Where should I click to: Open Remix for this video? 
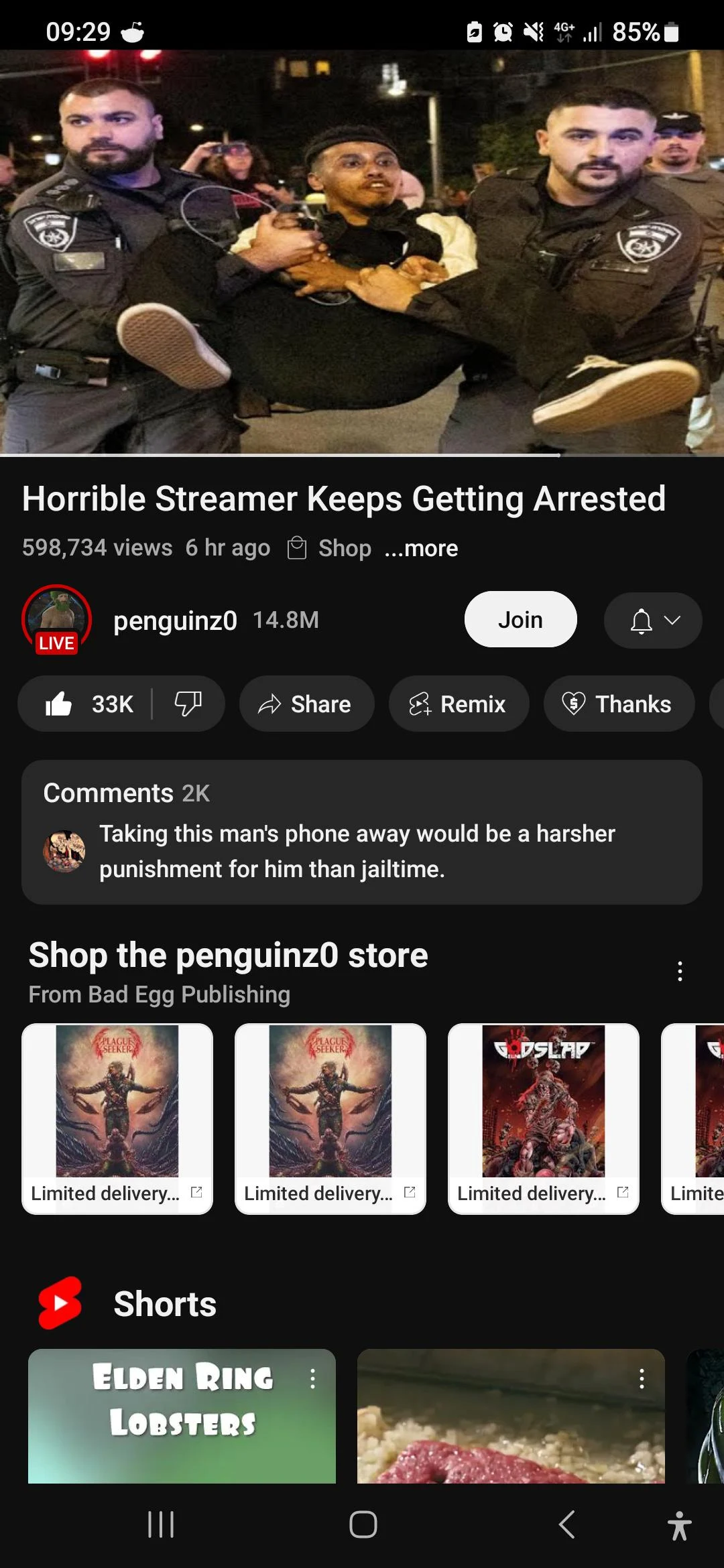tap(459, 704)
